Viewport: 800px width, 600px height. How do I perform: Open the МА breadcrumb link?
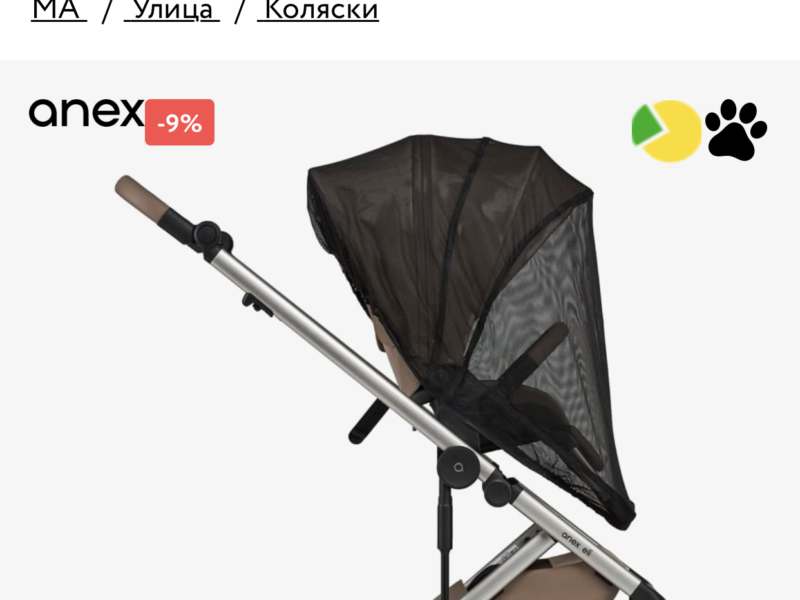(x=59, y=11)
